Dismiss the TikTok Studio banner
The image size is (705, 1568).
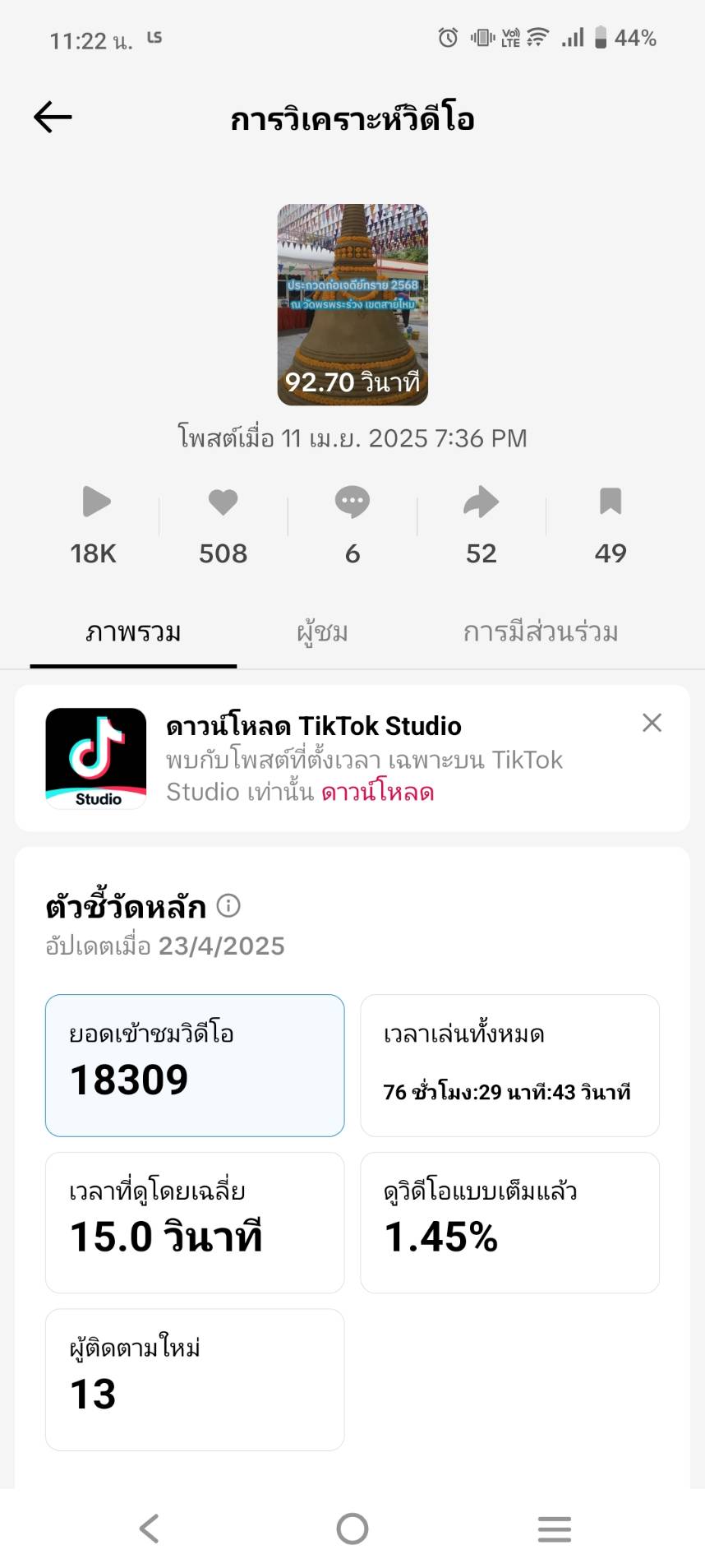pos(652,723)
